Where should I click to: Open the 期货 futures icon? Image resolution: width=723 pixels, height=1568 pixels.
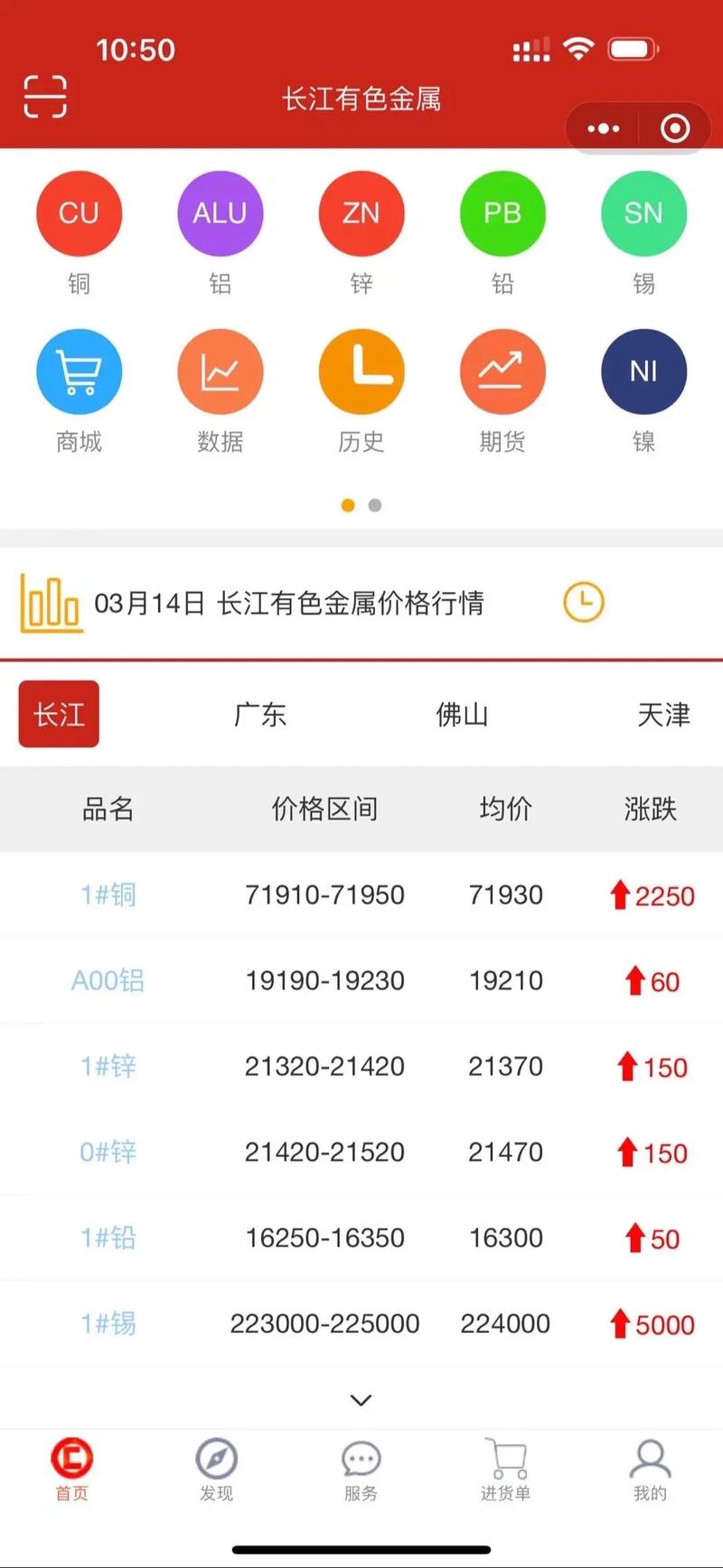pyautogui.click(x=502, y=371)
